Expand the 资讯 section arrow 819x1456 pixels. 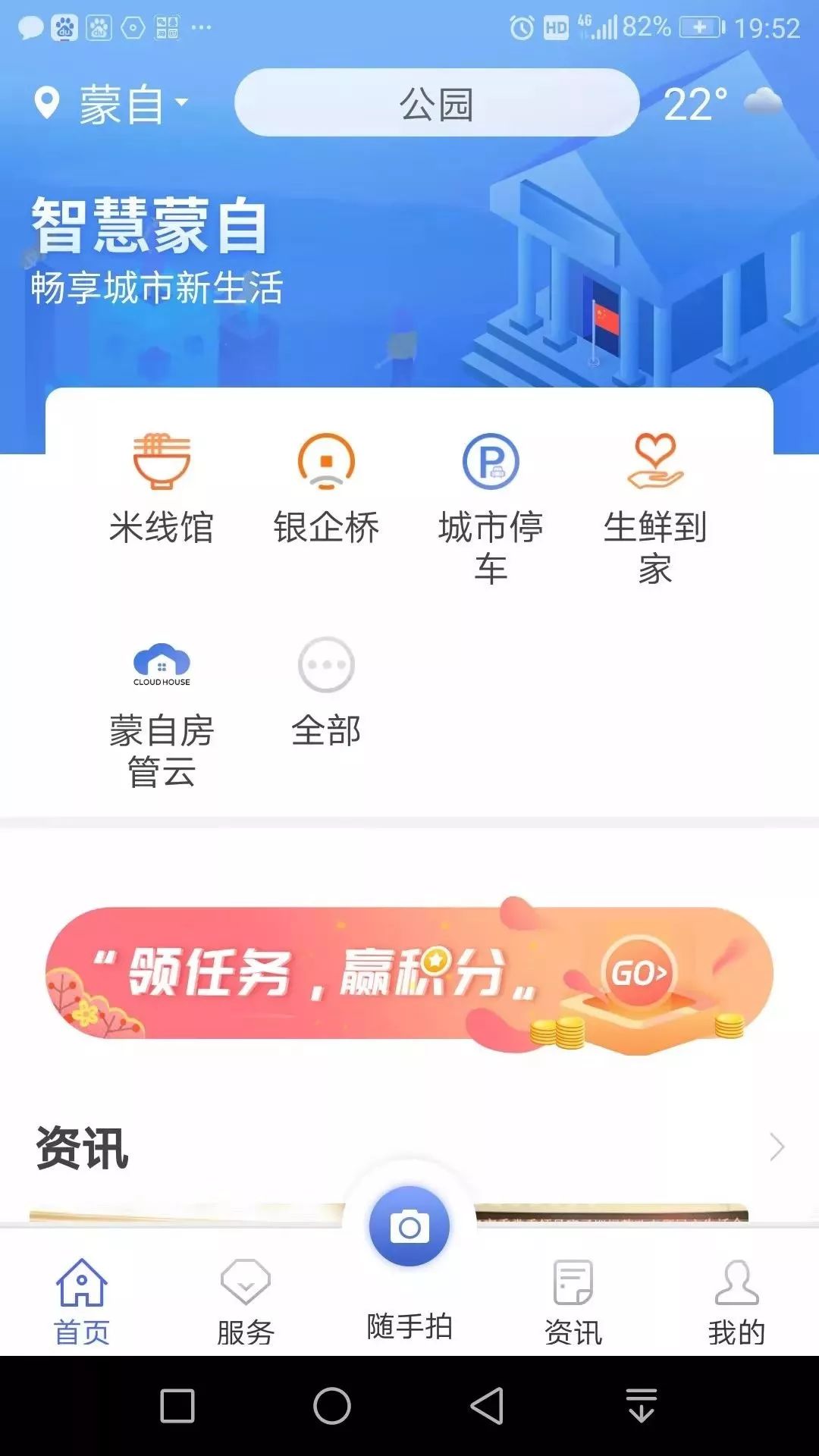pos(777,1147)
